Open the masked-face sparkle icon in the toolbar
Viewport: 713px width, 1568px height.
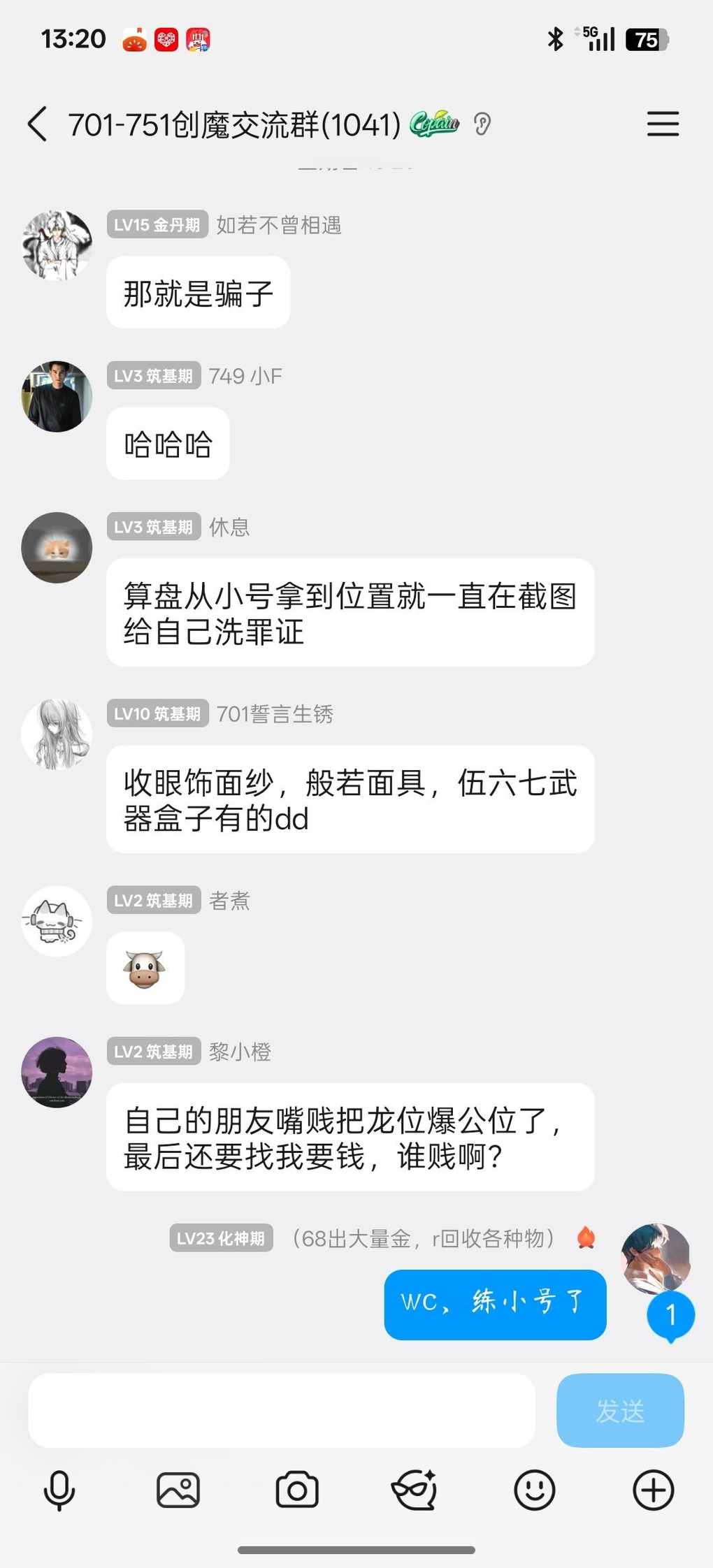pyautogui.click(x=415, y=1490)
